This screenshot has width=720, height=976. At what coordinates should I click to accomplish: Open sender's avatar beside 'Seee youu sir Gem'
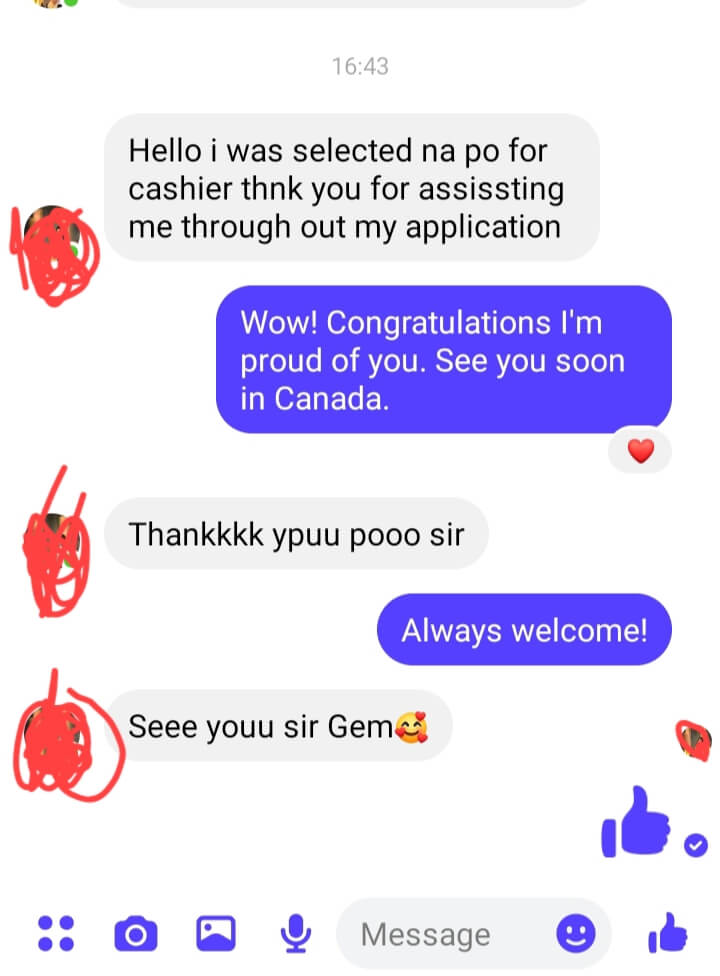56,737
